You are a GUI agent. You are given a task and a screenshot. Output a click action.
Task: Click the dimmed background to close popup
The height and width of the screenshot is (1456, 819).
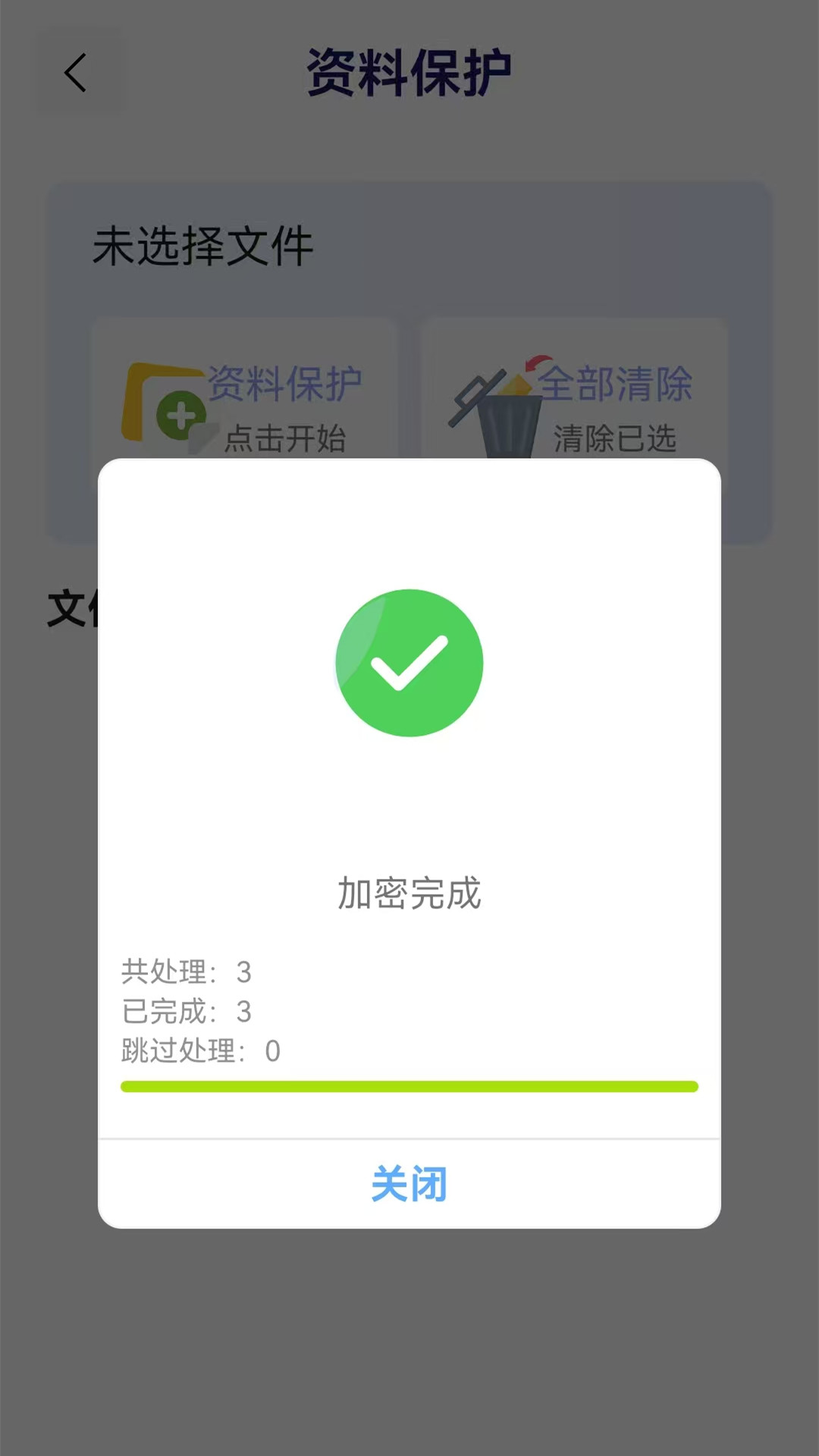409,1350
